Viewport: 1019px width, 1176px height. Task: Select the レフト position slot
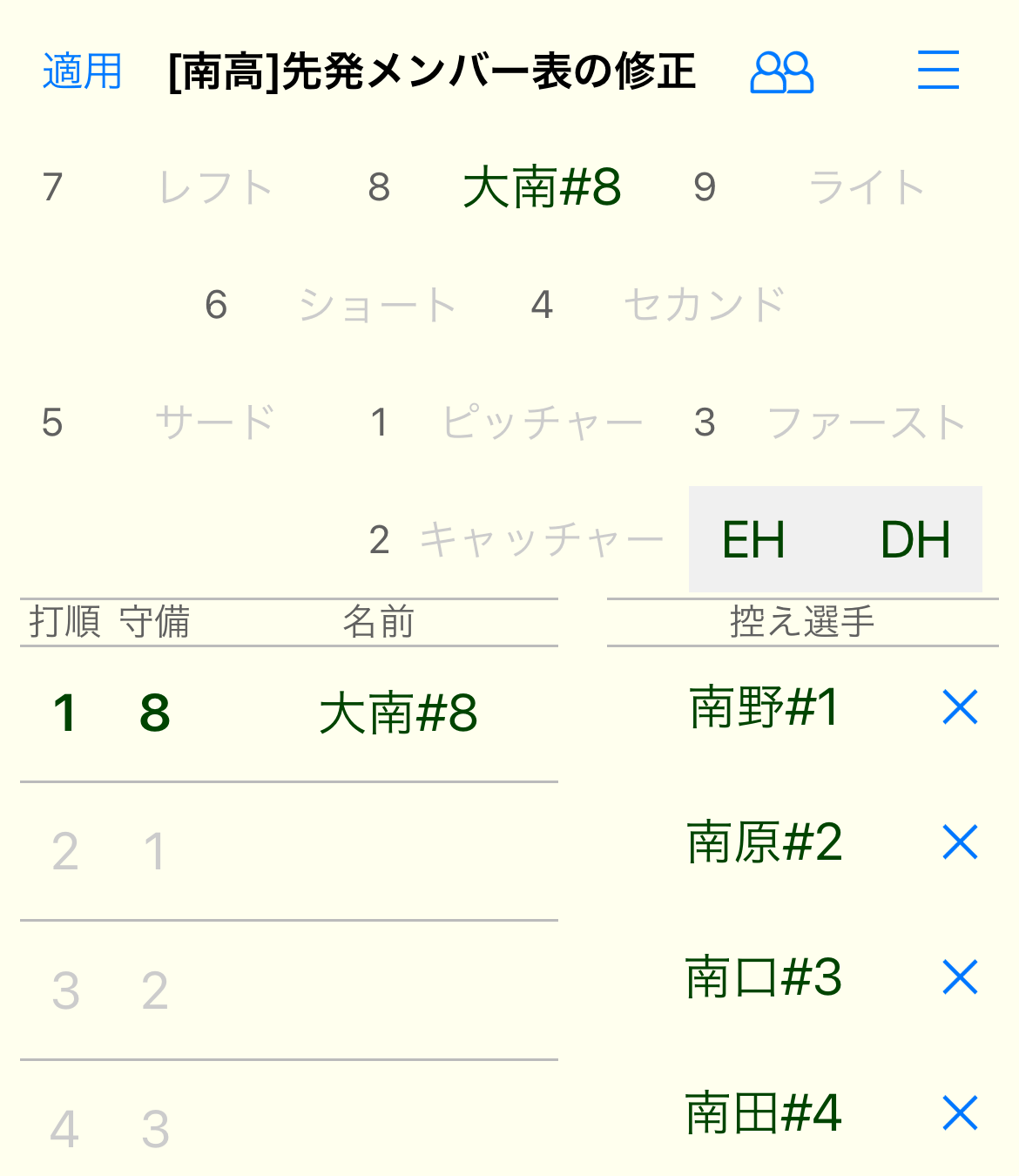click(215, 187)
